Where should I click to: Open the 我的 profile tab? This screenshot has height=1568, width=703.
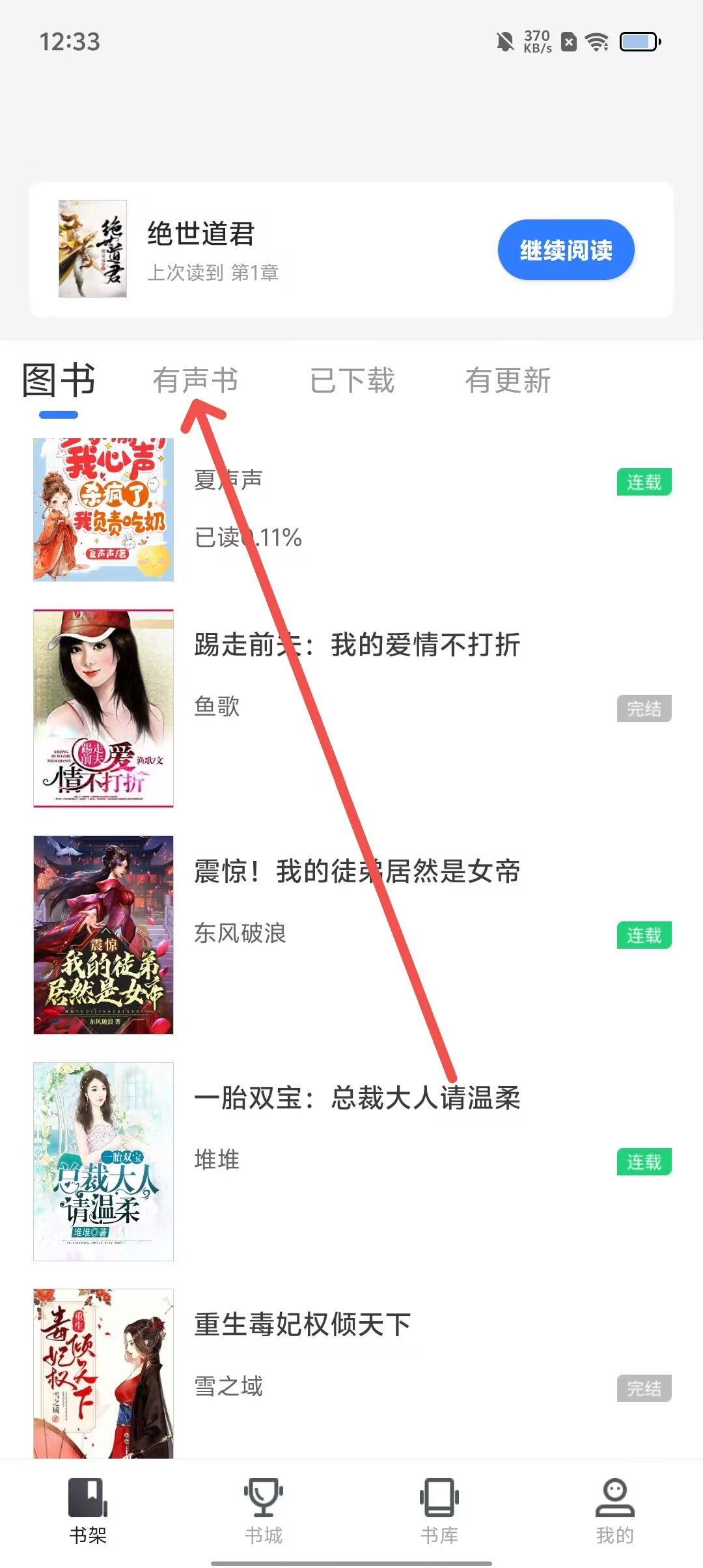(614, 1511)
